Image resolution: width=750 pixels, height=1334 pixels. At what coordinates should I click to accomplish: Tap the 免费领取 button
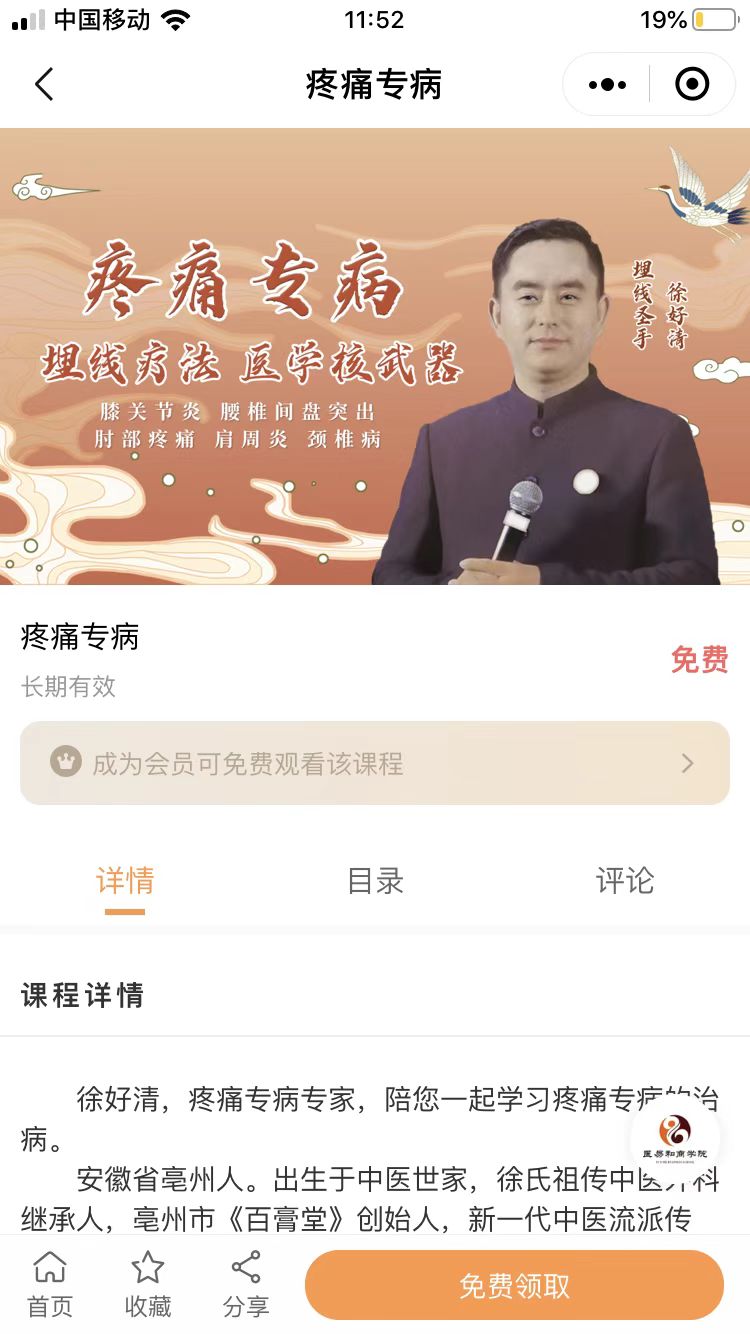514,1286
